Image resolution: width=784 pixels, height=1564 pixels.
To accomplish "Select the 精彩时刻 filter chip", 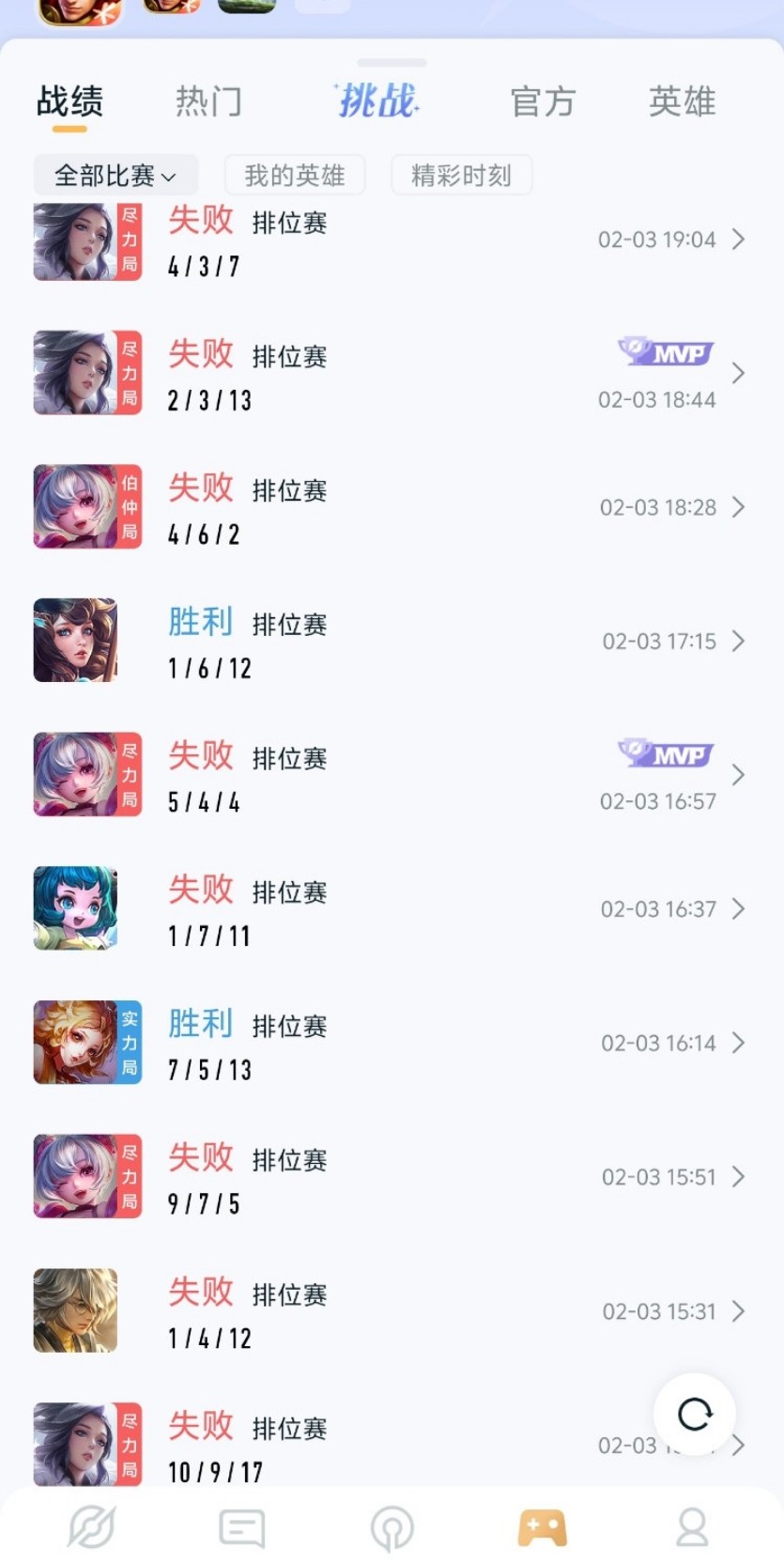I will click(x=461, y=175).
